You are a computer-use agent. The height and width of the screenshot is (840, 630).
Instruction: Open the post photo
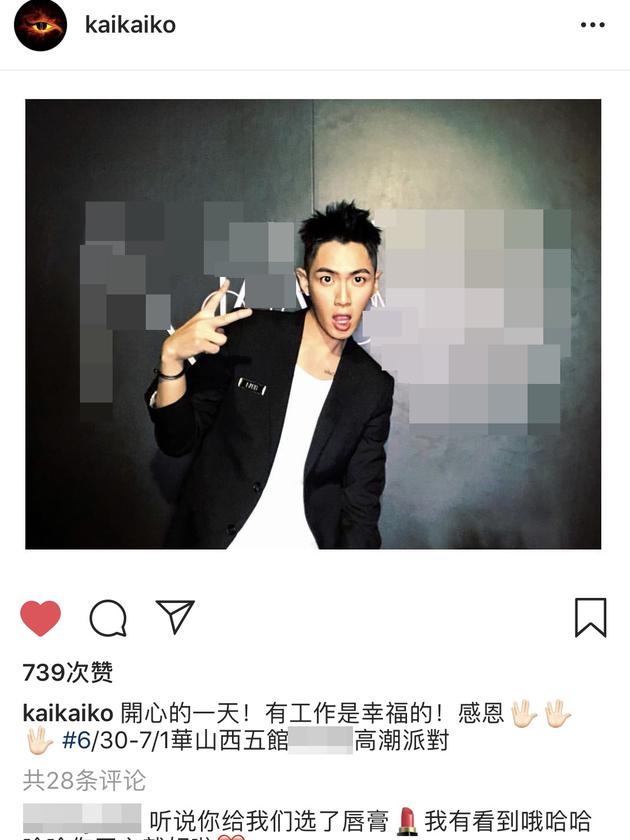pyautogui.click(x=313, y=323)
